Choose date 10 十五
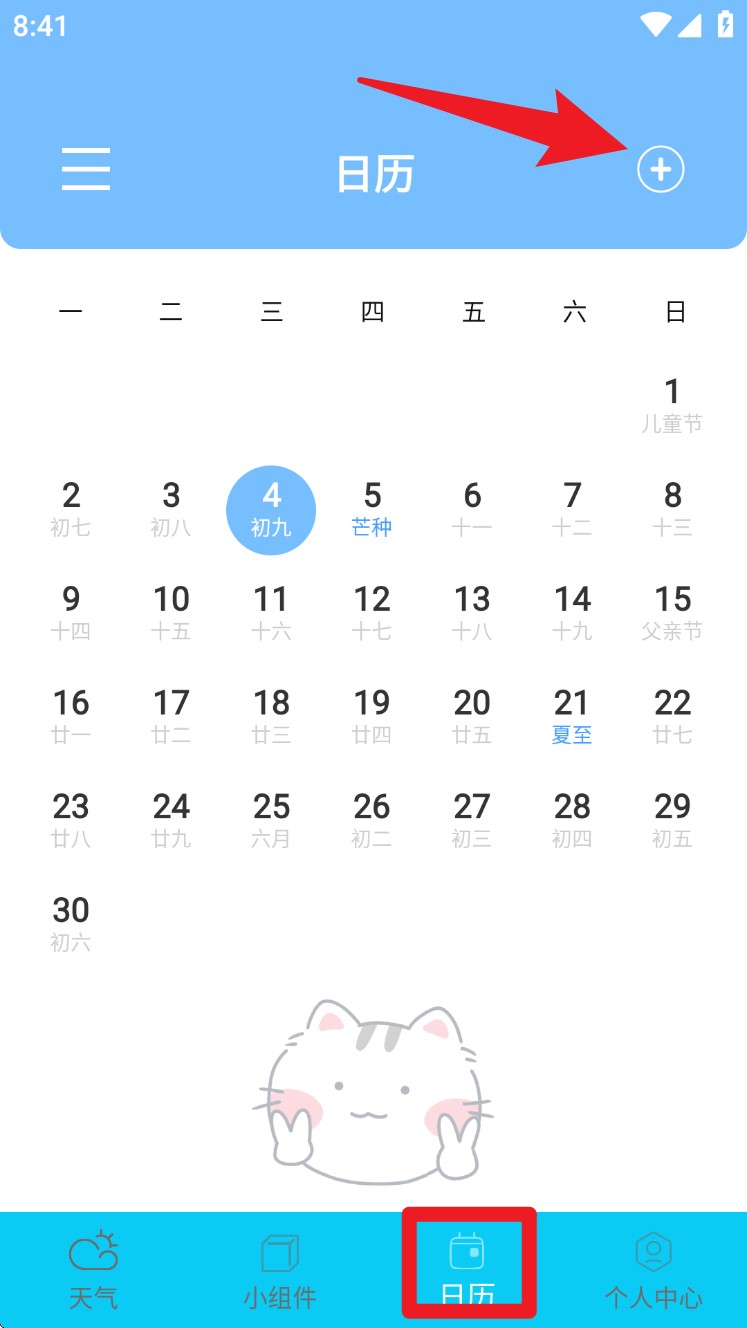Screen dimensions: 747x1328 pyautogui.click(x=171, y=613)
